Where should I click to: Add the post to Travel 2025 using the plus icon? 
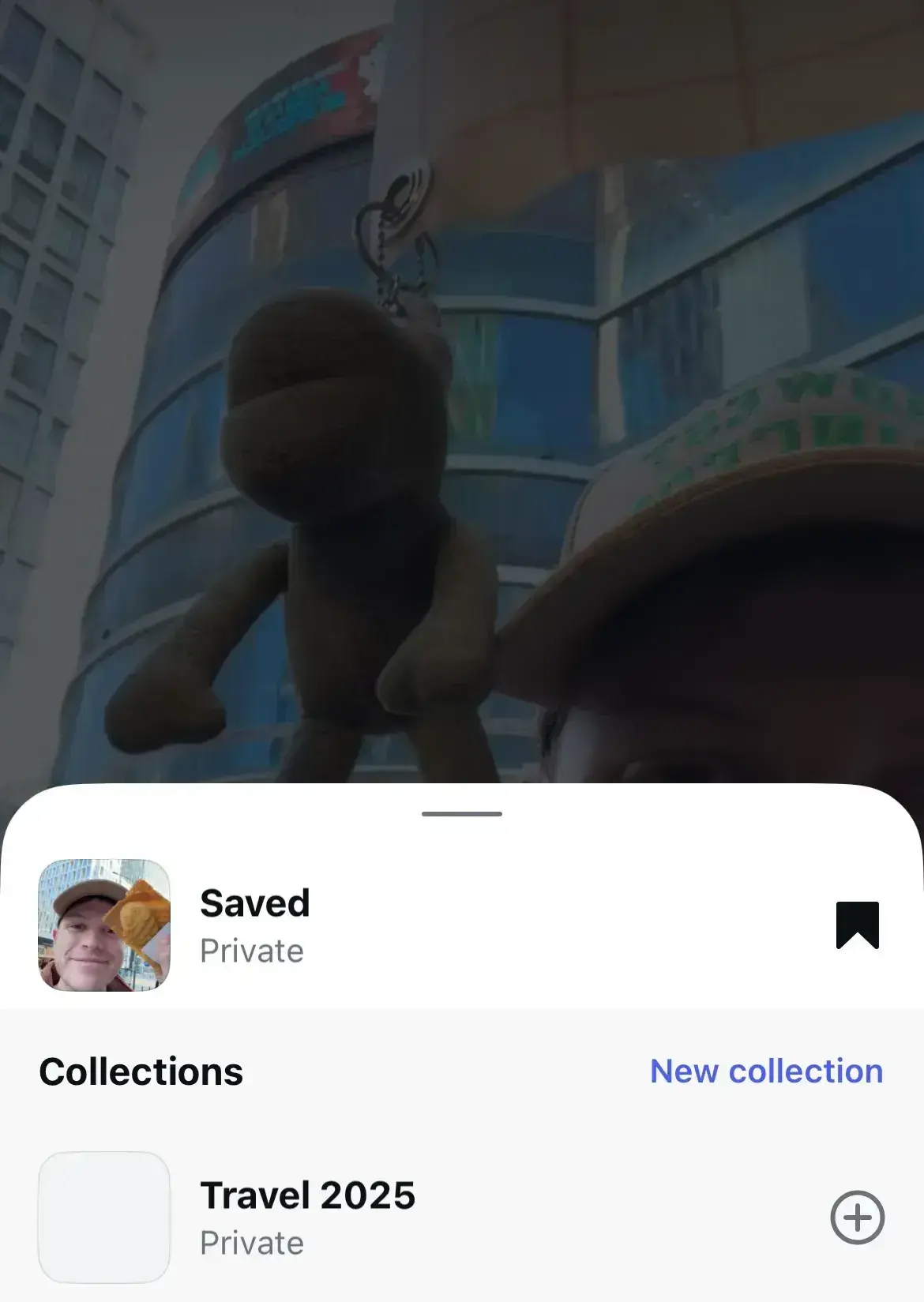857,1218
